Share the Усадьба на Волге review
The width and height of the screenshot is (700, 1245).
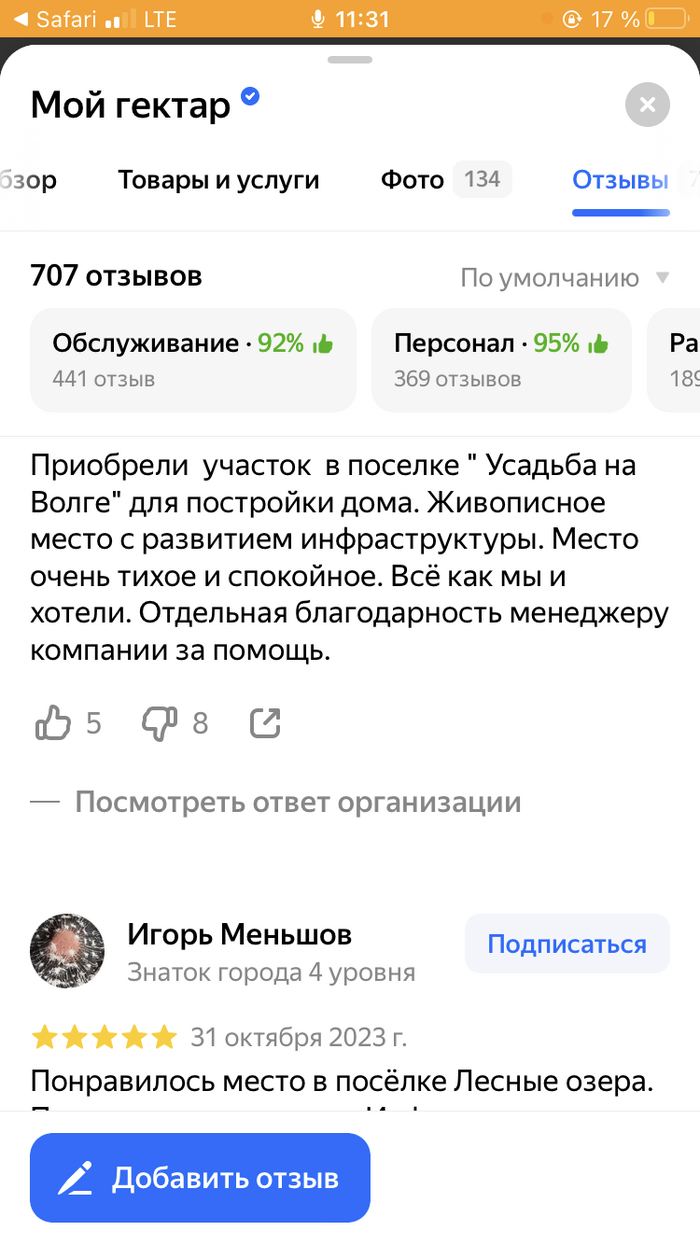(x=265, y=723)
